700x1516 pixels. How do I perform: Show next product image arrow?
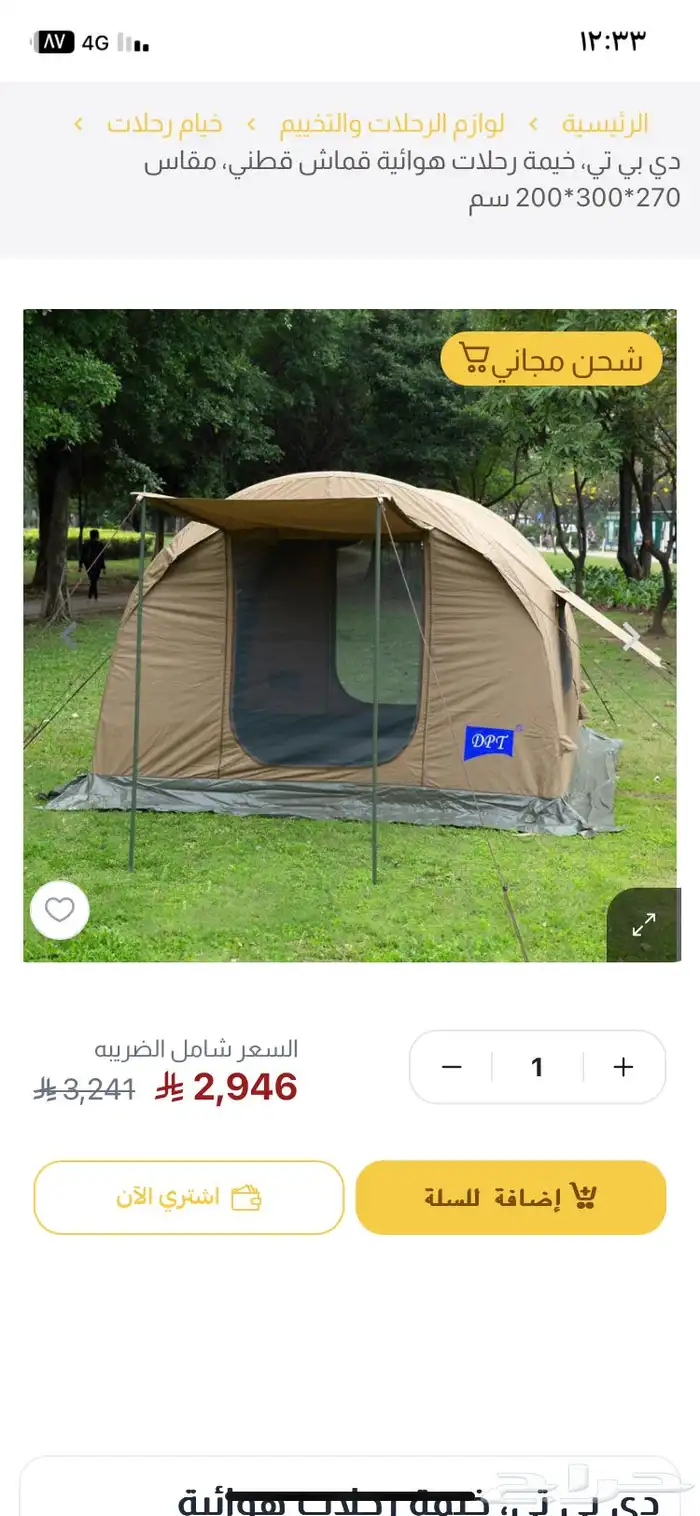click(x=68, y=634)
